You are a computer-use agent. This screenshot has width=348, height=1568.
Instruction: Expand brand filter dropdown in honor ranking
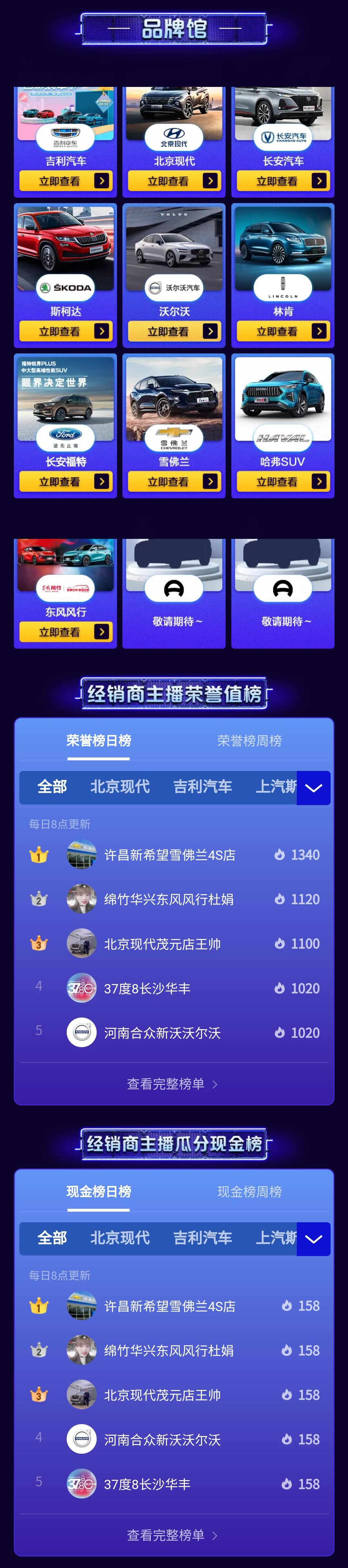pyautogui.click(x=313, y=788)
